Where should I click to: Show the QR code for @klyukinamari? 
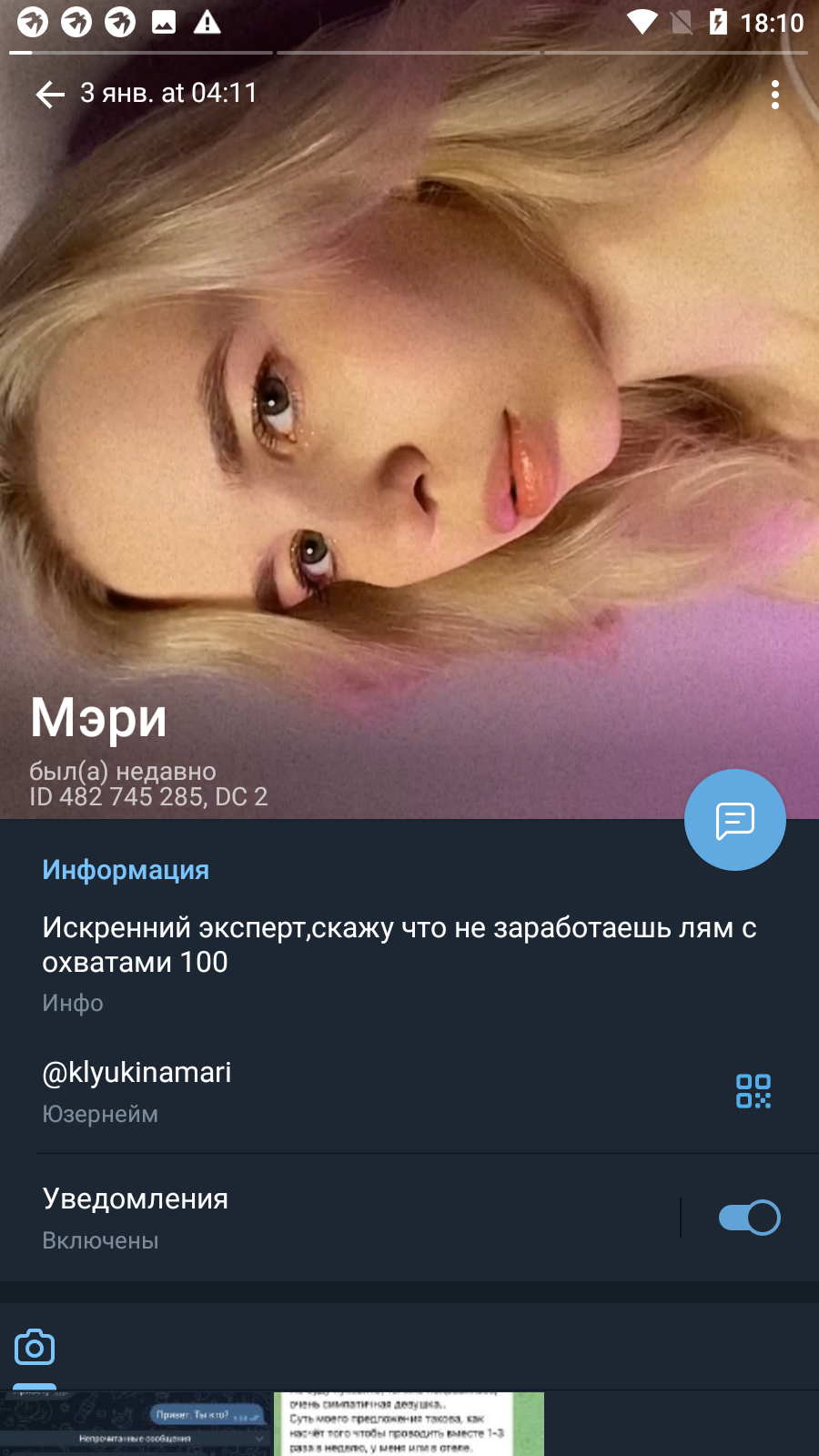(x=753, y=1090)
